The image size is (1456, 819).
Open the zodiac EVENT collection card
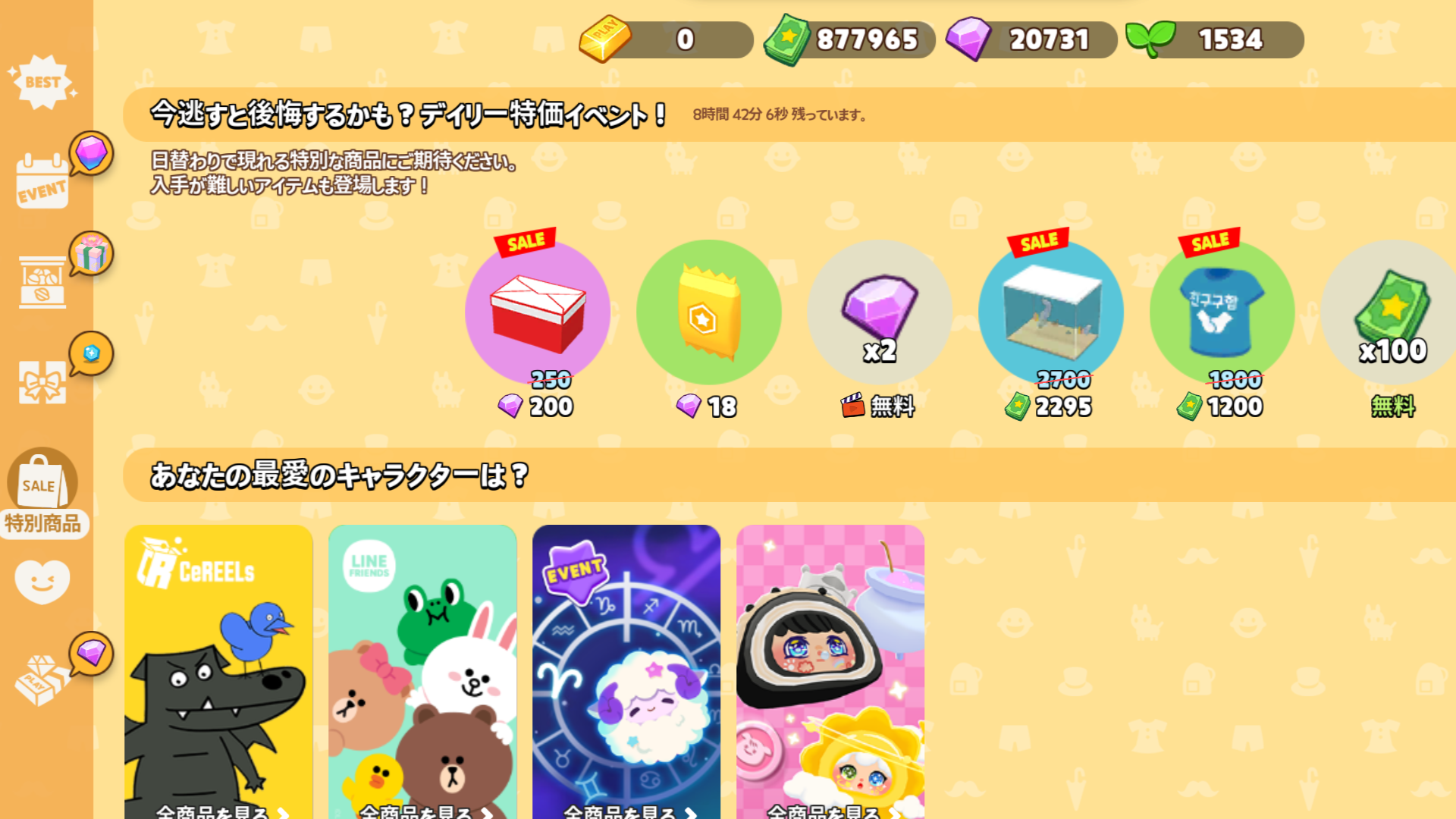click(626, 671)
